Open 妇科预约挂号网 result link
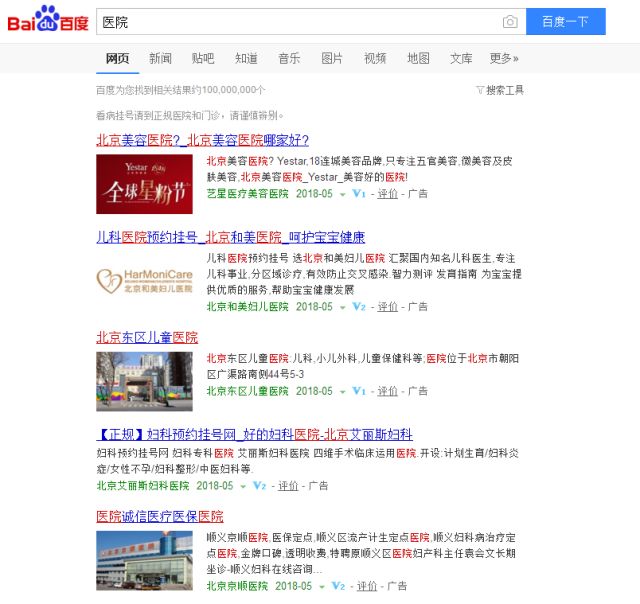This screenshot has width=640, height=604. [254, 435]
